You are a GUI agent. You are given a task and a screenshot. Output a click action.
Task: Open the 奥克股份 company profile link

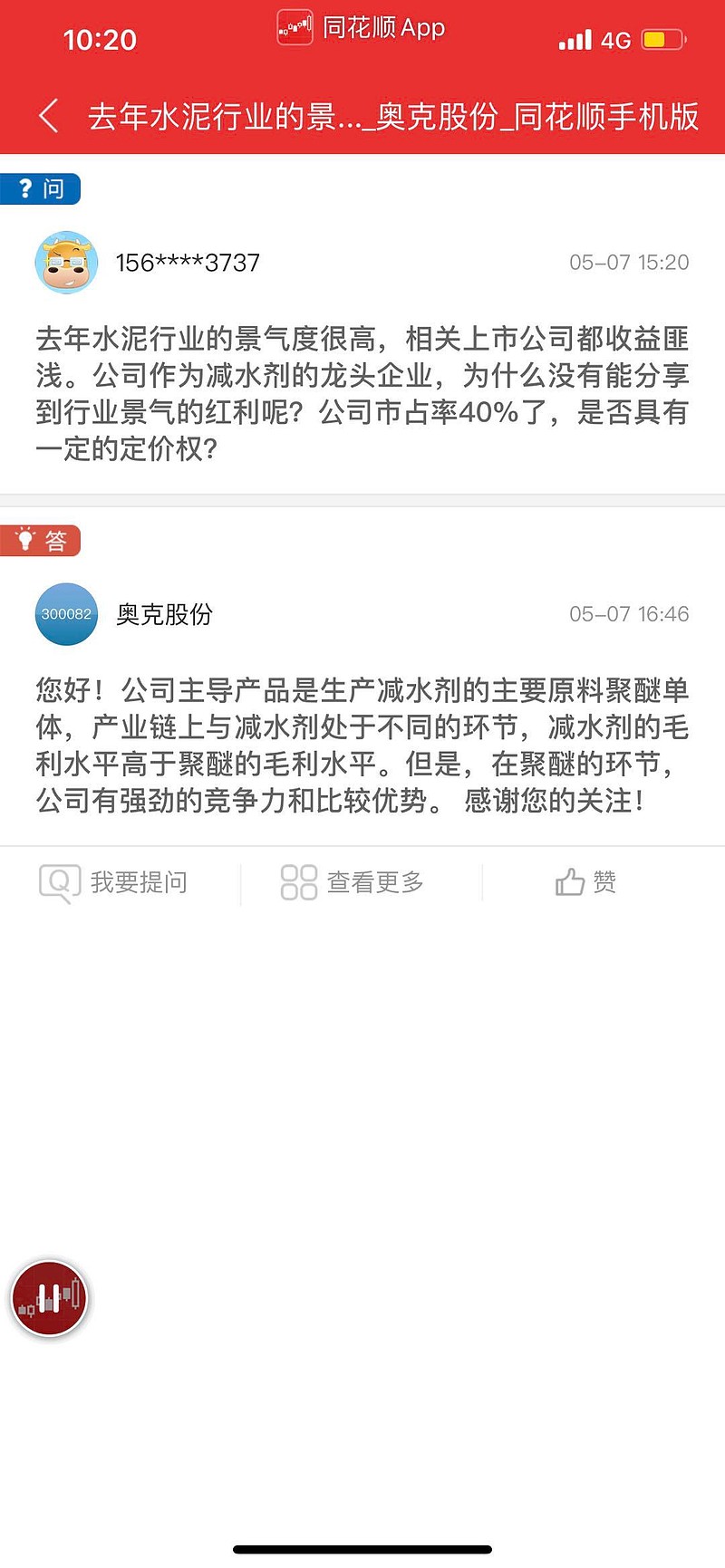tap(163, 614)
